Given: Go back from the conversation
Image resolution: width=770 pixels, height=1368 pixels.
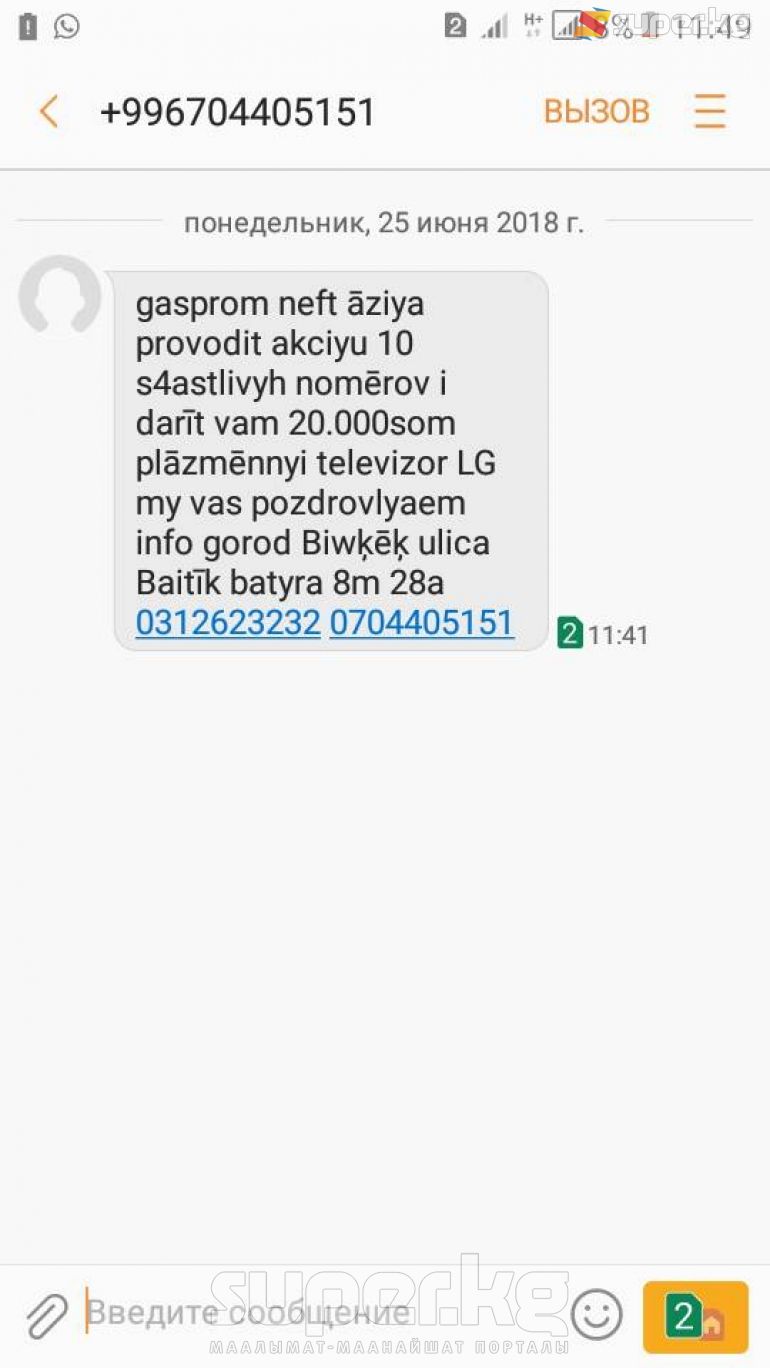Looking at the screenshot, I should pos(48,112).
